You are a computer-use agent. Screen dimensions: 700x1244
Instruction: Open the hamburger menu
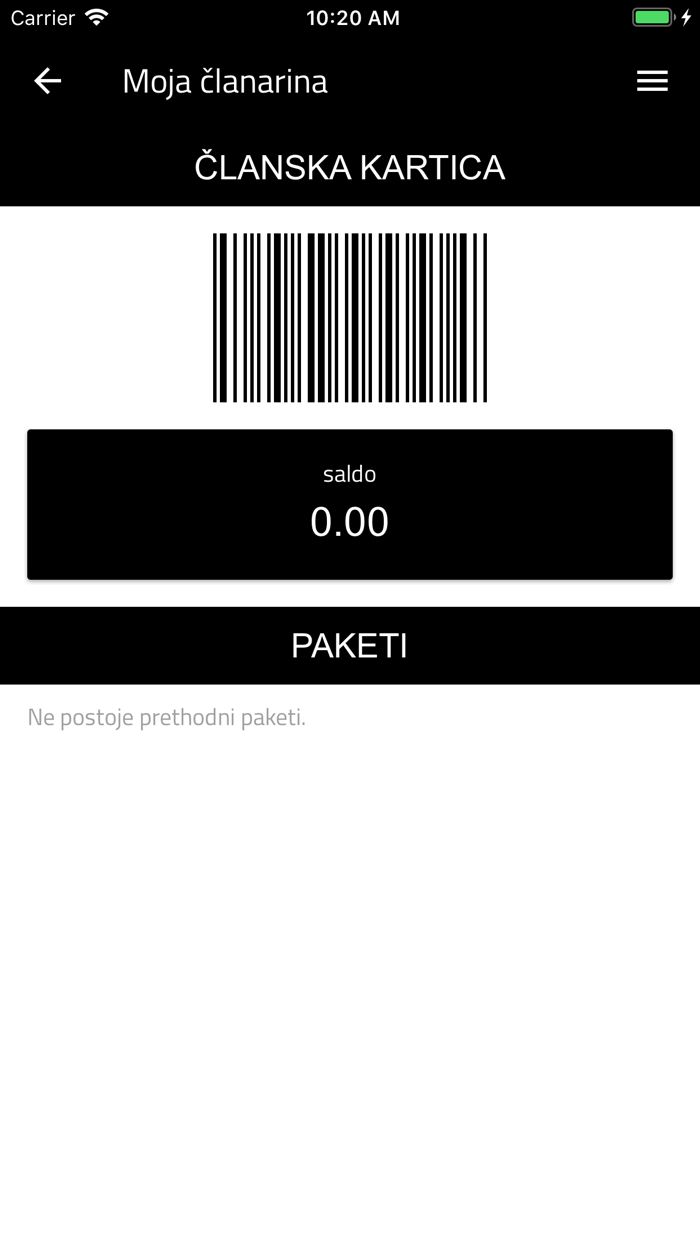click(x=652, y=81)
